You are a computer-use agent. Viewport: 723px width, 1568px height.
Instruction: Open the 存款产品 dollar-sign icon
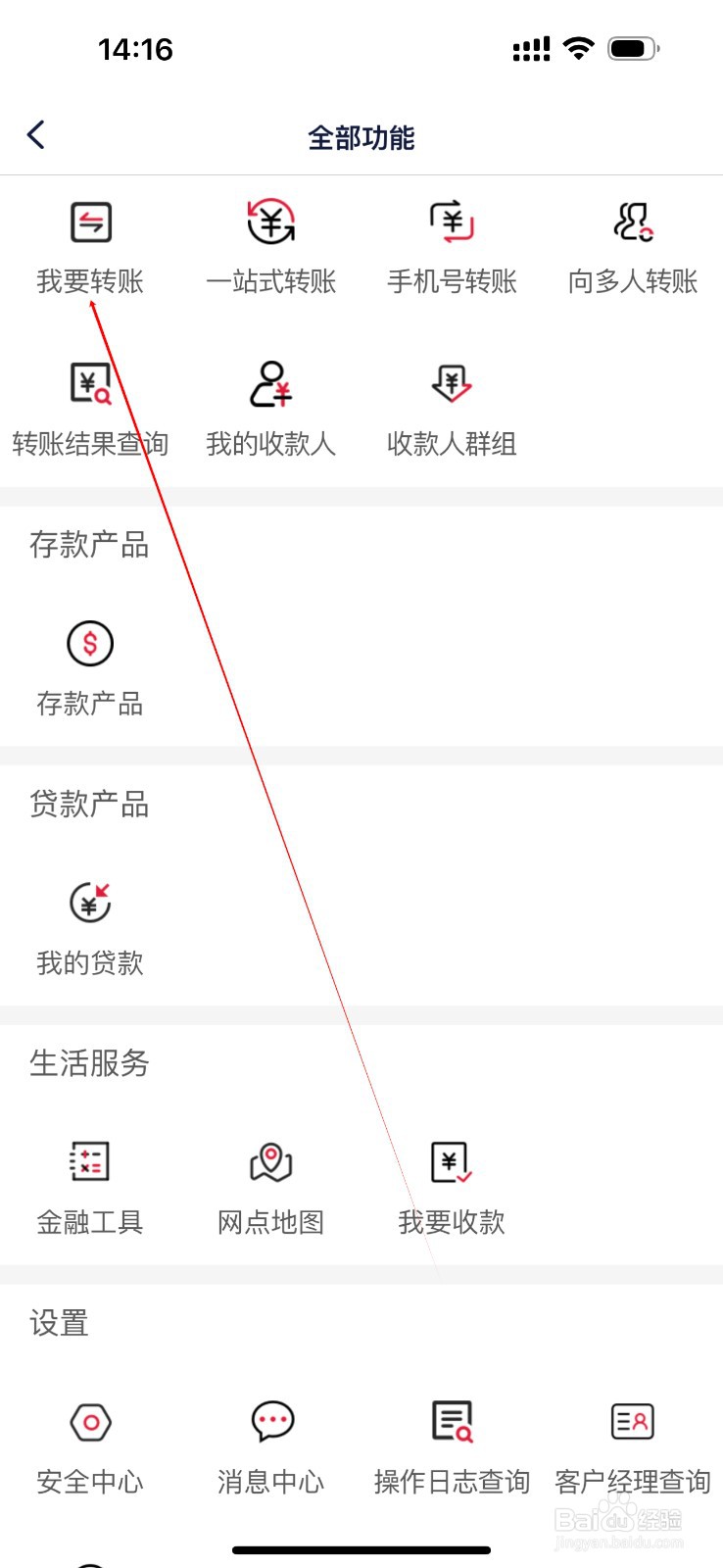coord(91,644)
